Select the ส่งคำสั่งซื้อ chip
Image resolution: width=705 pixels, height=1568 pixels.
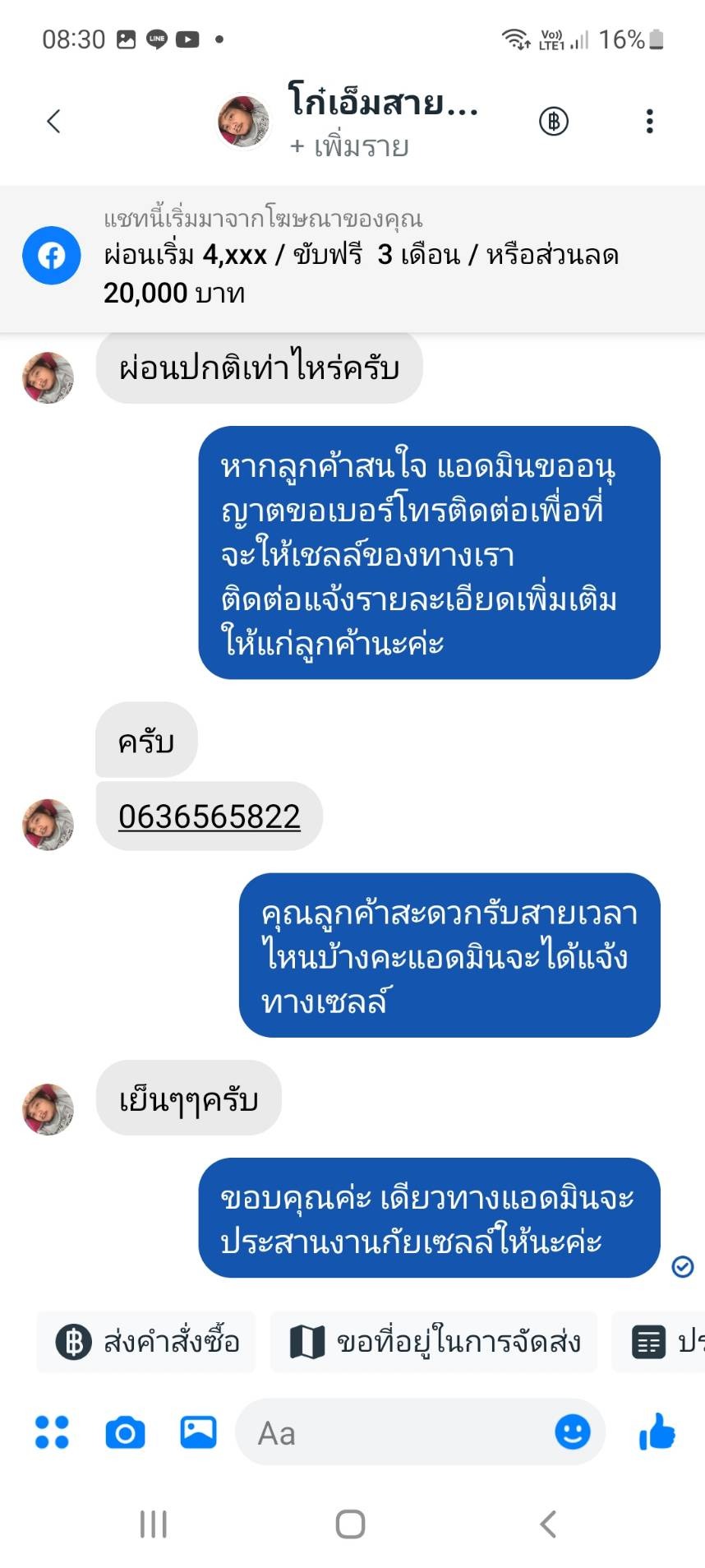[x=147, y=1342]
